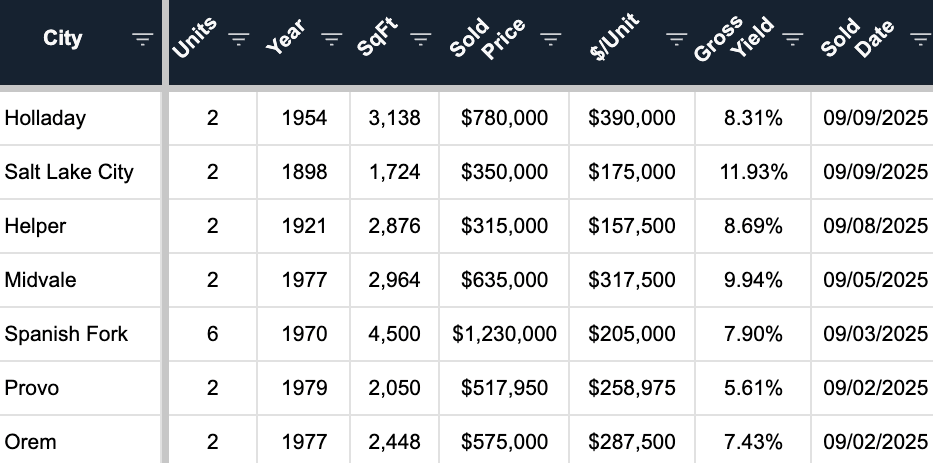Filter the $/Unit column

coord(677,39)
